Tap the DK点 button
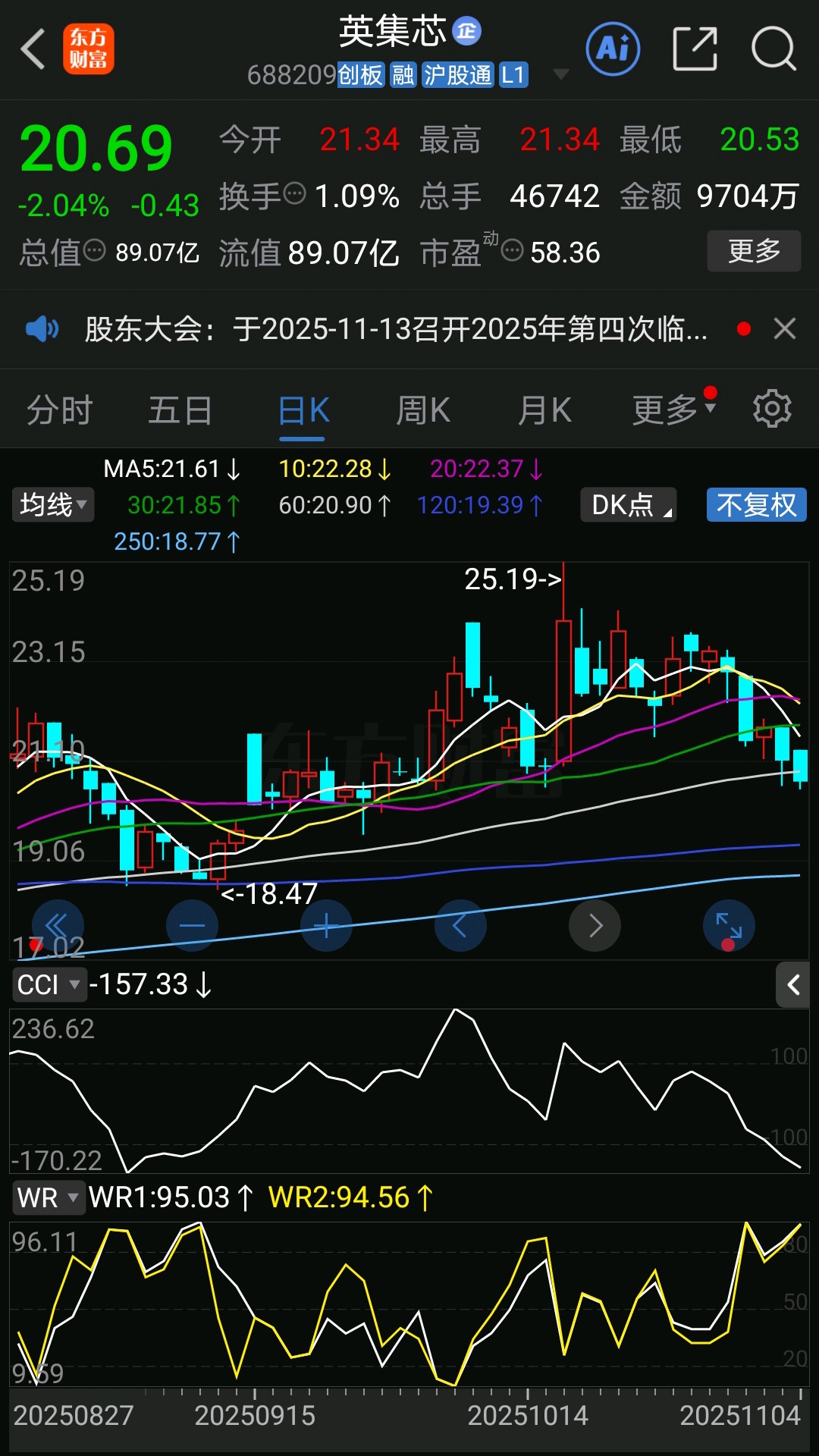This screenshot has width=819, height=1456. coord(629,505)
